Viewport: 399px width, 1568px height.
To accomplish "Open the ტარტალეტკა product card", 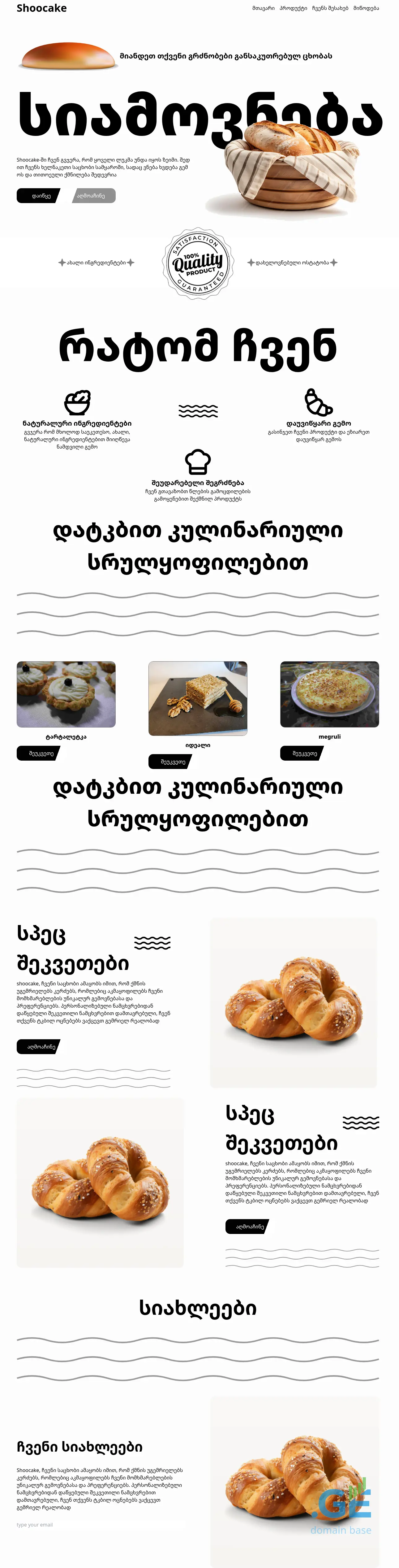I will click(x=66, y=694).
